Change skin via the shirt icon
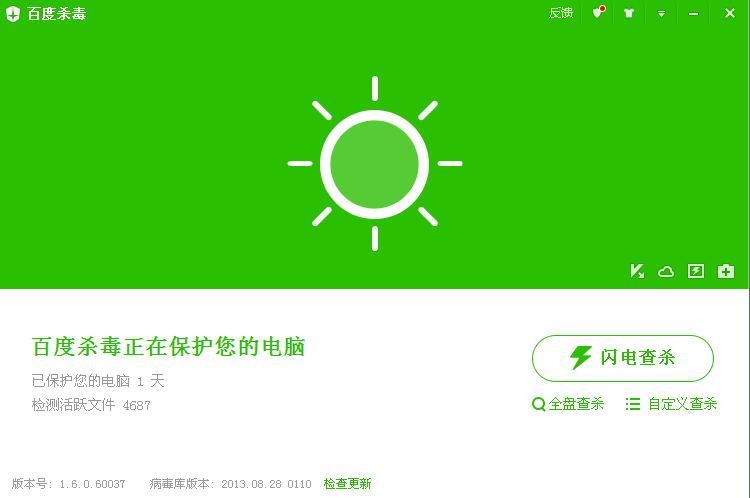 pyautogui.click(x=629, y=14)
